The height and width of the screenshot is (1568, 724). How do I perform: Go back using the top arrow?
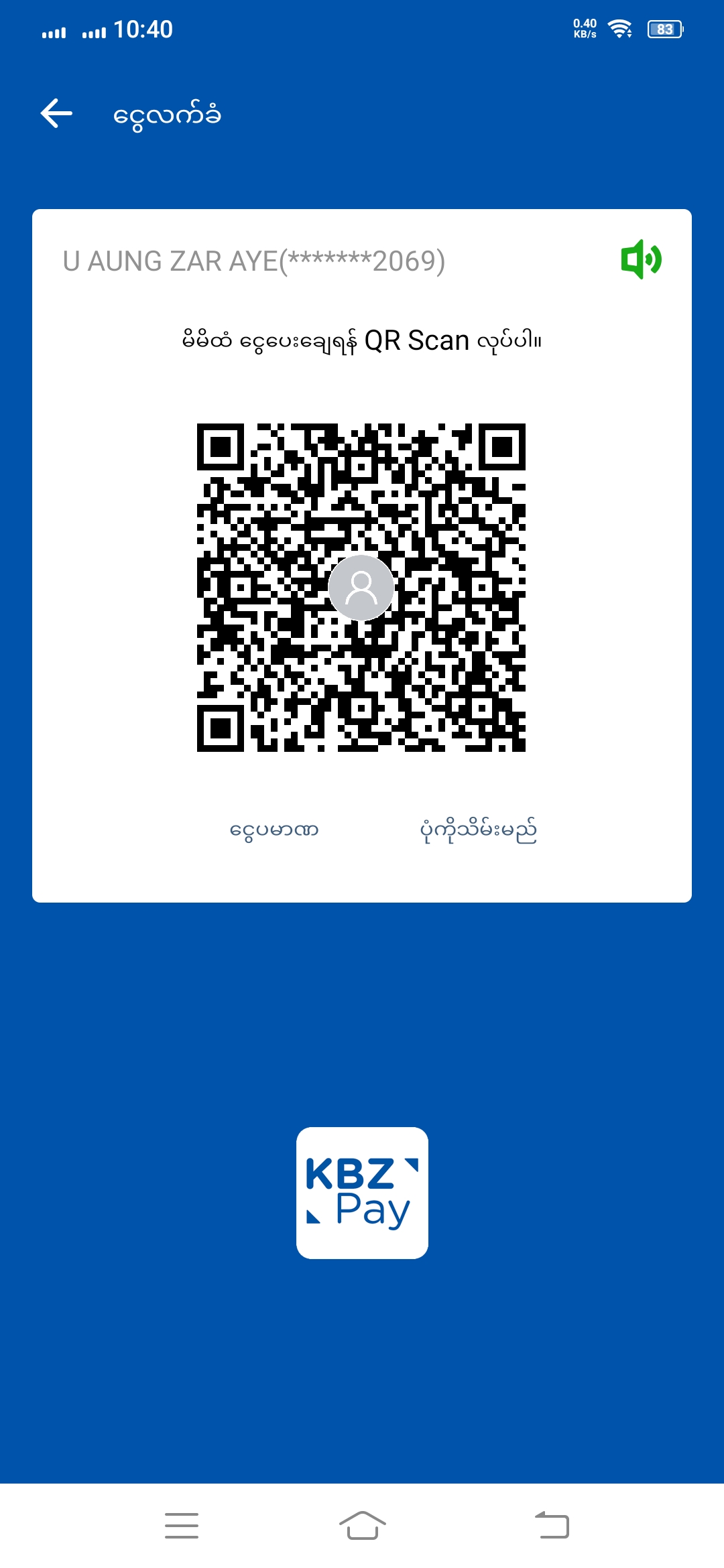click(56, 113)
